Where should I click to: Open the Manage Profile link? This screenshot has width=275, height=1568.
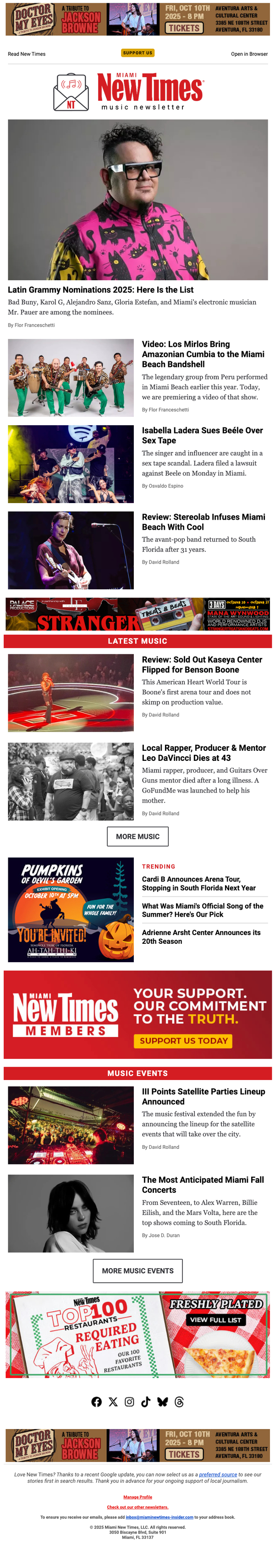pyautogui.click(x=137, y=1497)
